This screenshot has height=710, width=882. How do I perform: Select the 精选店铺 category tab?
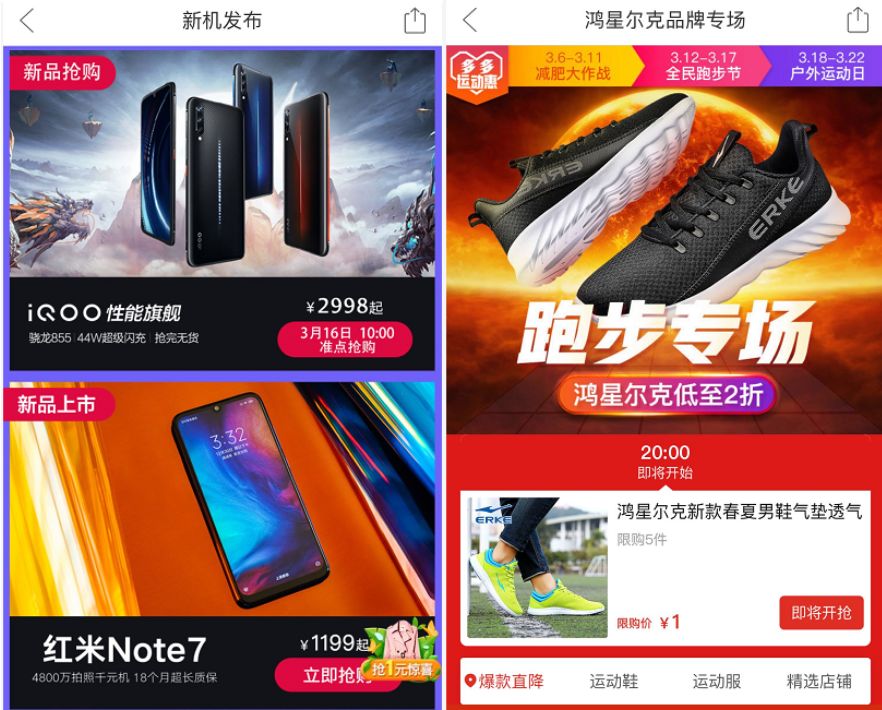819,681
